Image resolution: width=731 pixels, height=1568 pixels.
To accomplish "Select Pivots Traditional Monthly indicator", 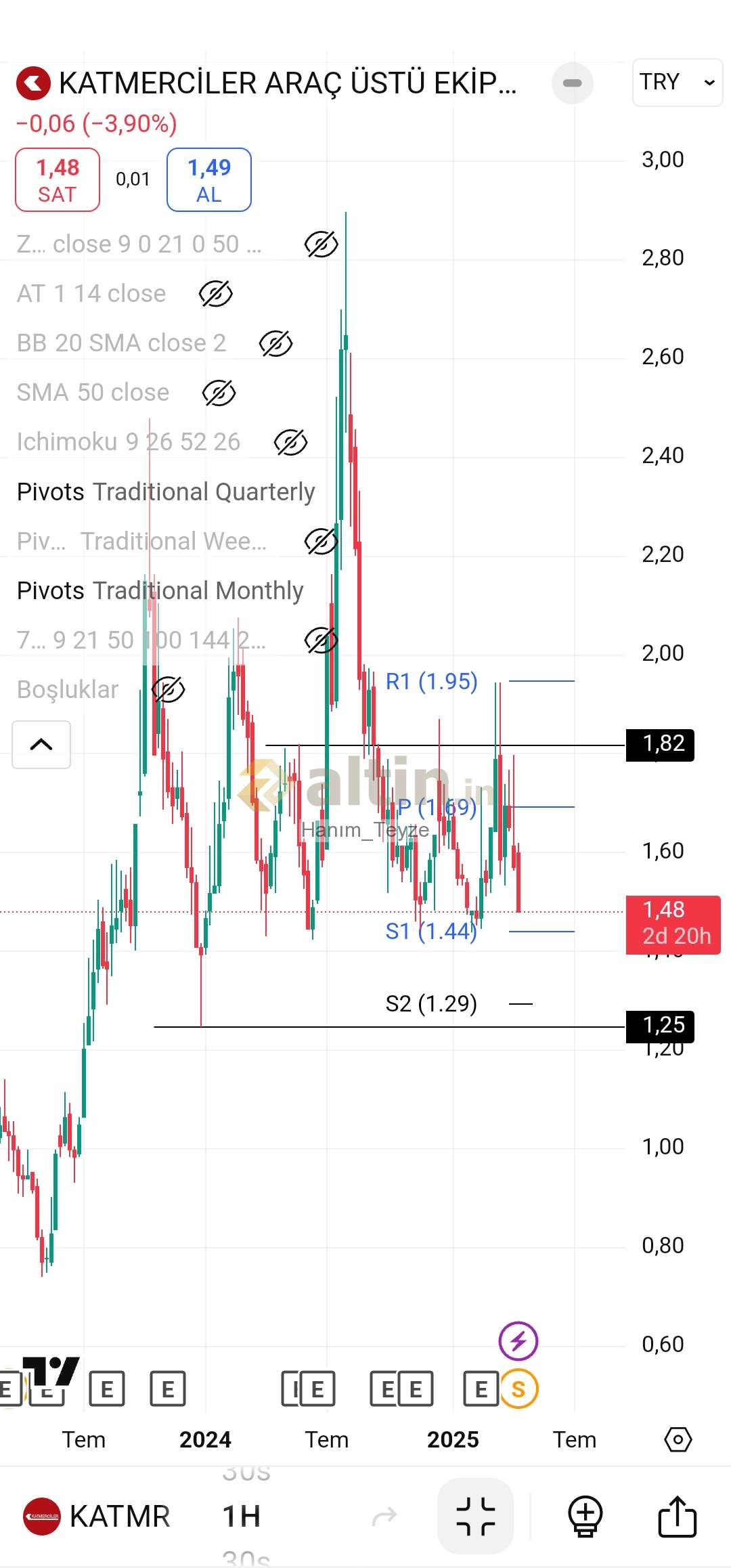I will 160,591.
